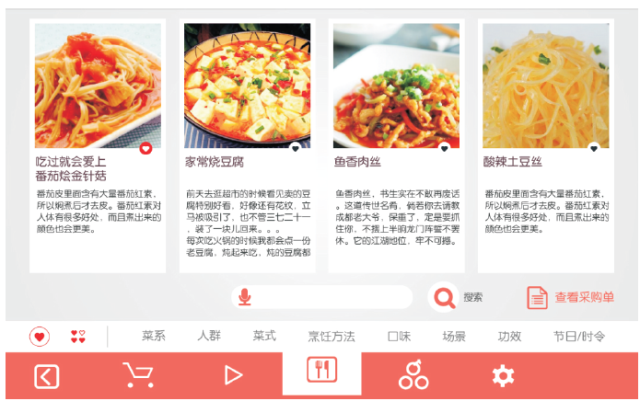The width and height of the screenshot is (640, 401).
Task: Tap the 搜索 magnifier button
Action: click(444, 297)
